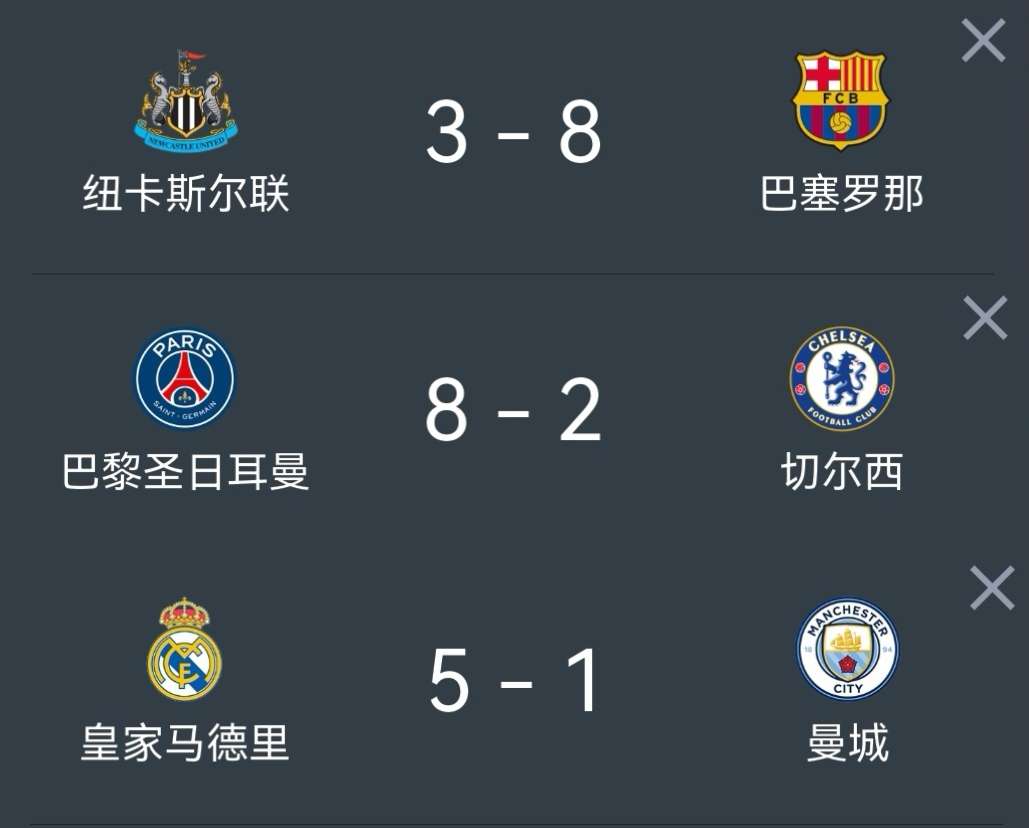Dismiss the 巴黎圣日耳曼 vs 切尔西 match
Viewport: 1029px width, 828px height.
985,318
